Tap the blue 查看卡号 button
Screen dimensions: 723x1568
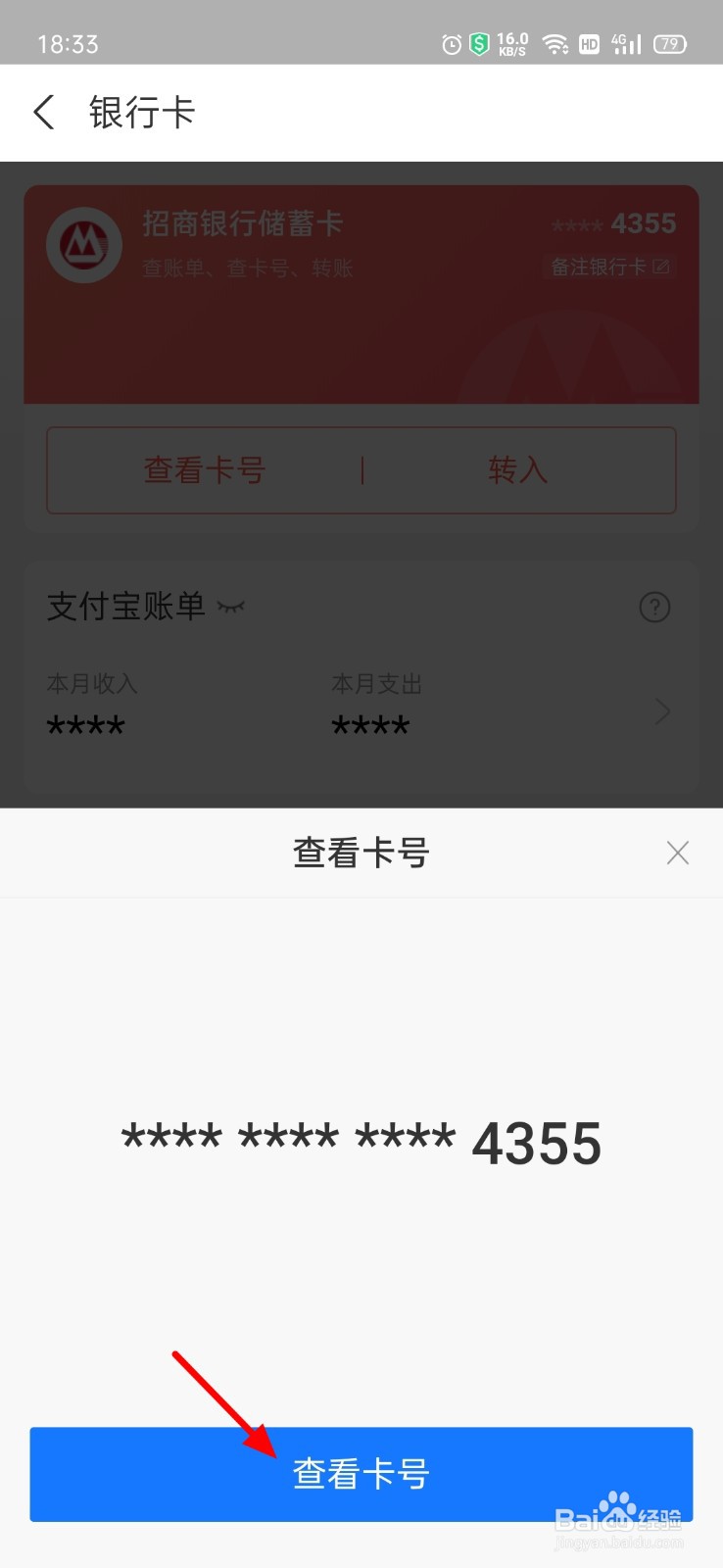pos(361,1474)
